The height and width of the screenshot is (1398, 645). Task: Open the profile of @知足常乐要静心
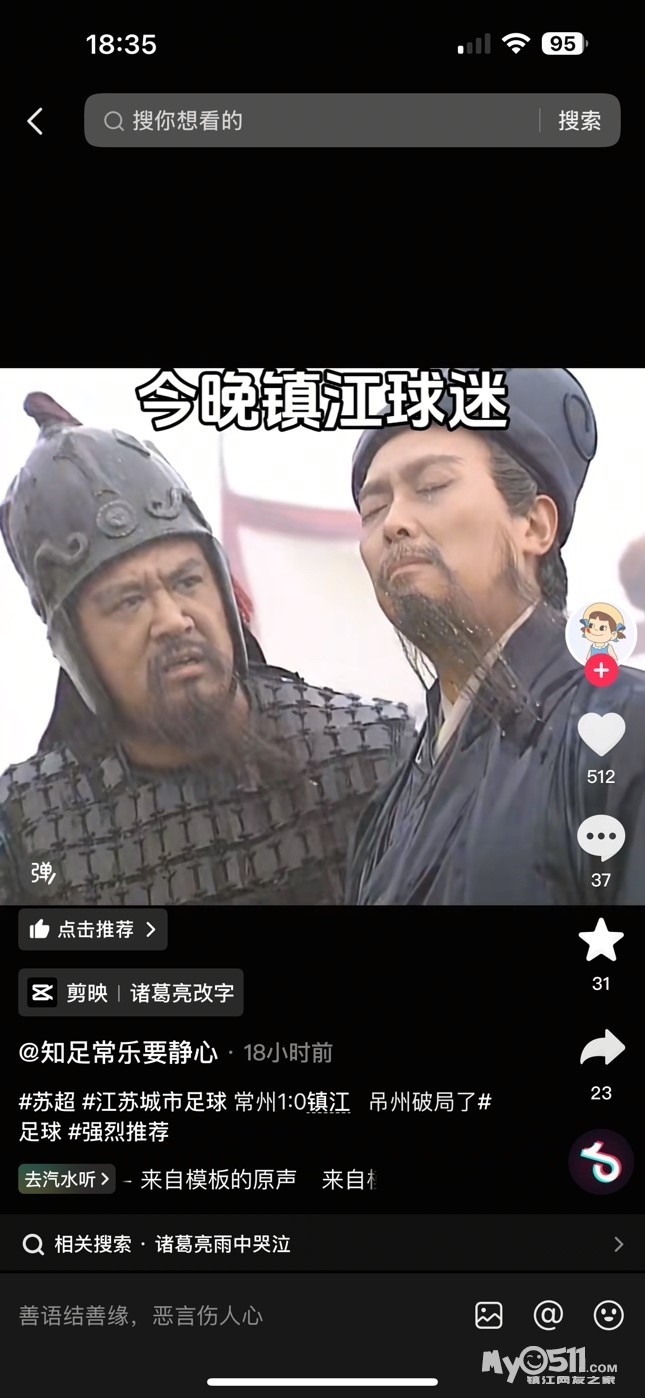pos(118,1052)
